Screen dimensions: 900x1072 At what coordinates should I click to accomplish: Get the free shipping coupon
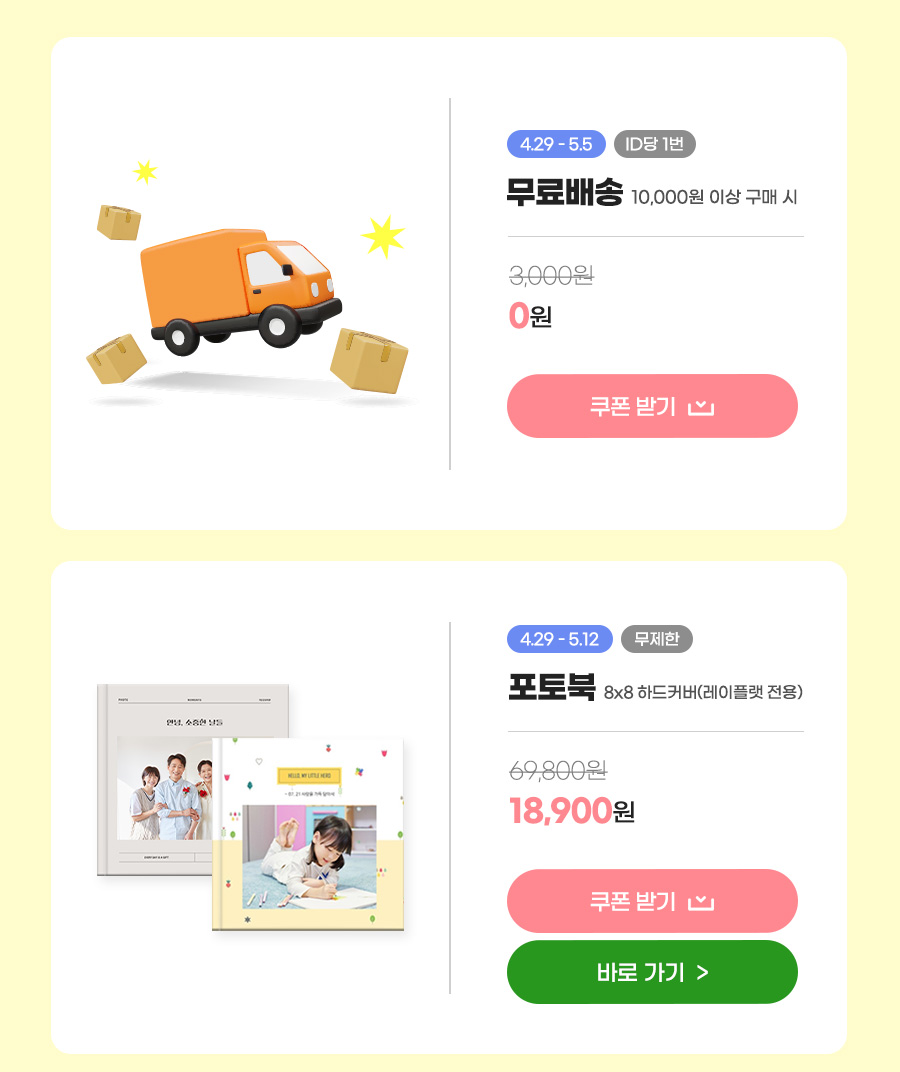pyautogui.click(x=652, y=406)
